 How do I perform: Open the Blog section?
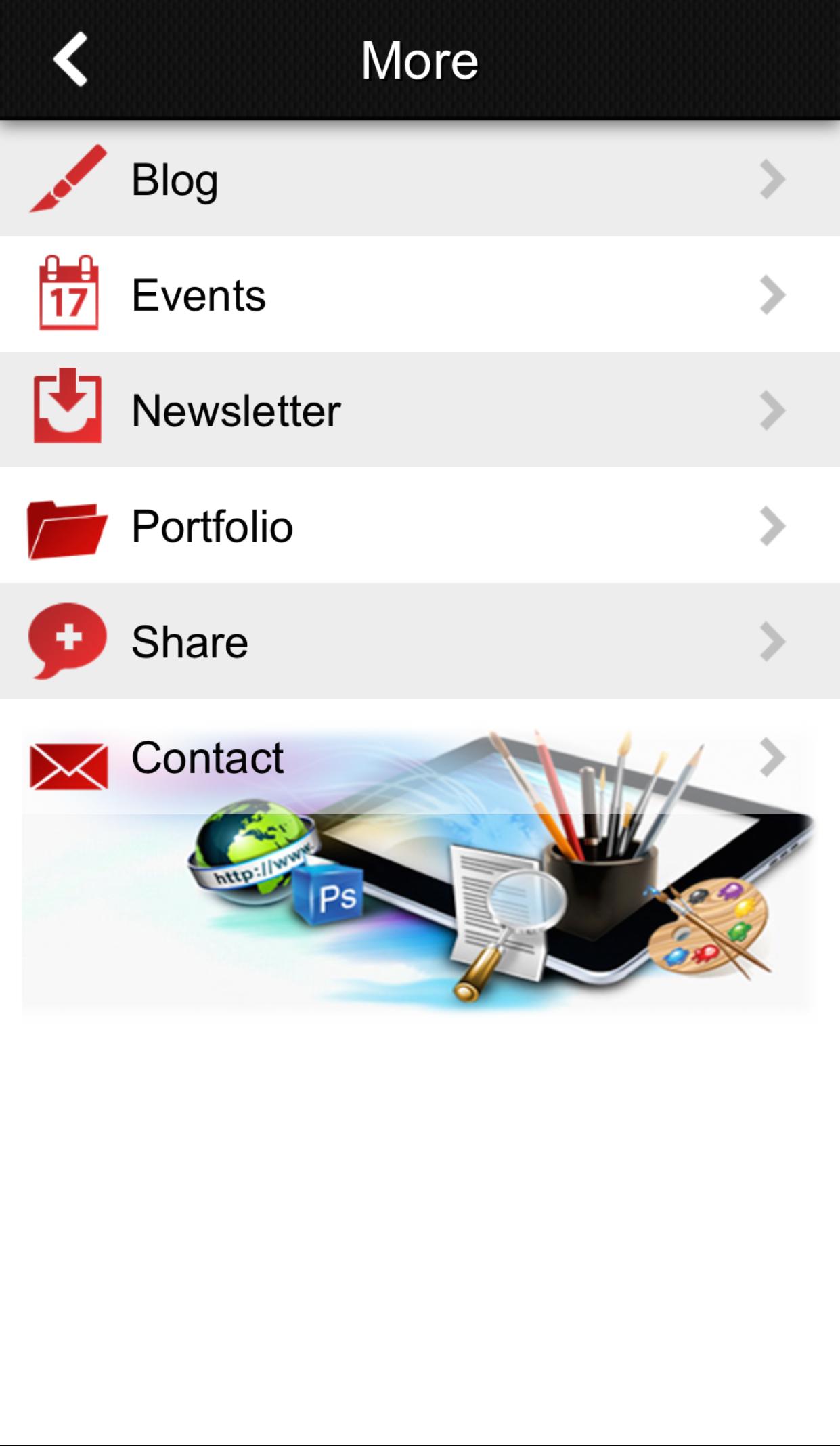(x=420, y=179)
